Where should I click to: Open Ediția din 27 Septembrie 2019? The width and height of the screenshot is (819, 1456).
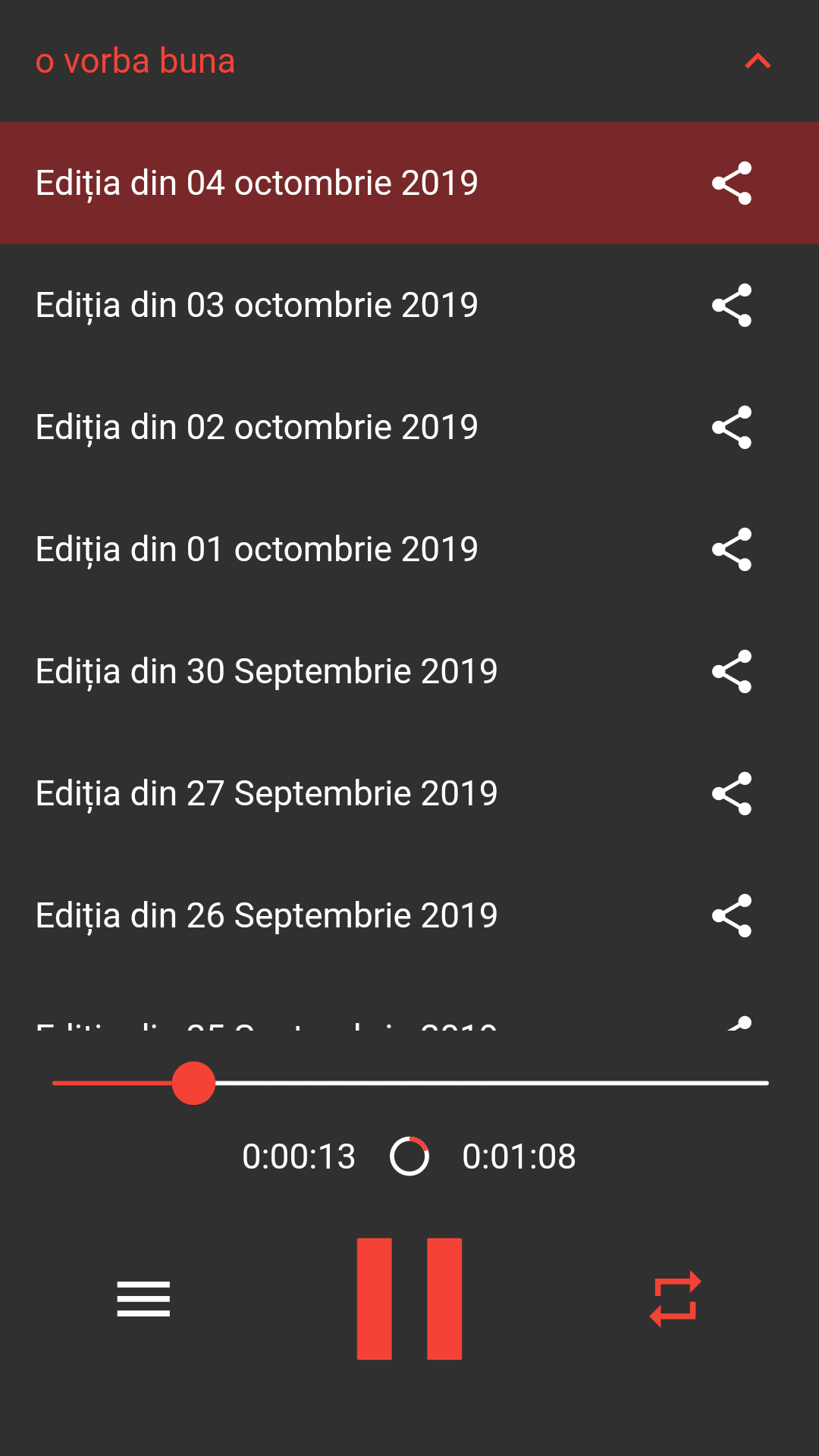[266, 793]
